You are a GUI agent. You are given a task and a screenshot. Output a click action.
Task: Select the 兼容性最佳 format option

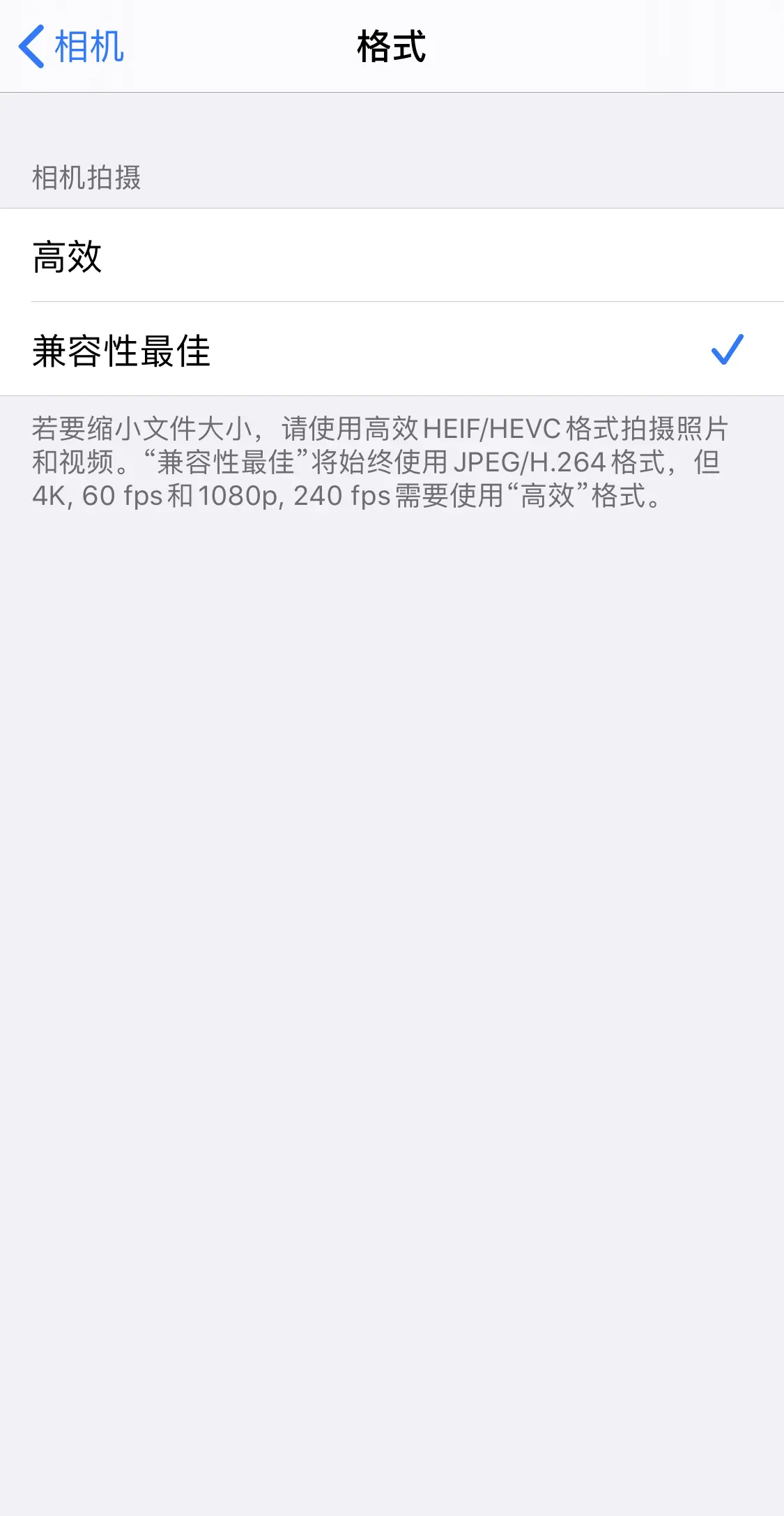pos(392,349)
